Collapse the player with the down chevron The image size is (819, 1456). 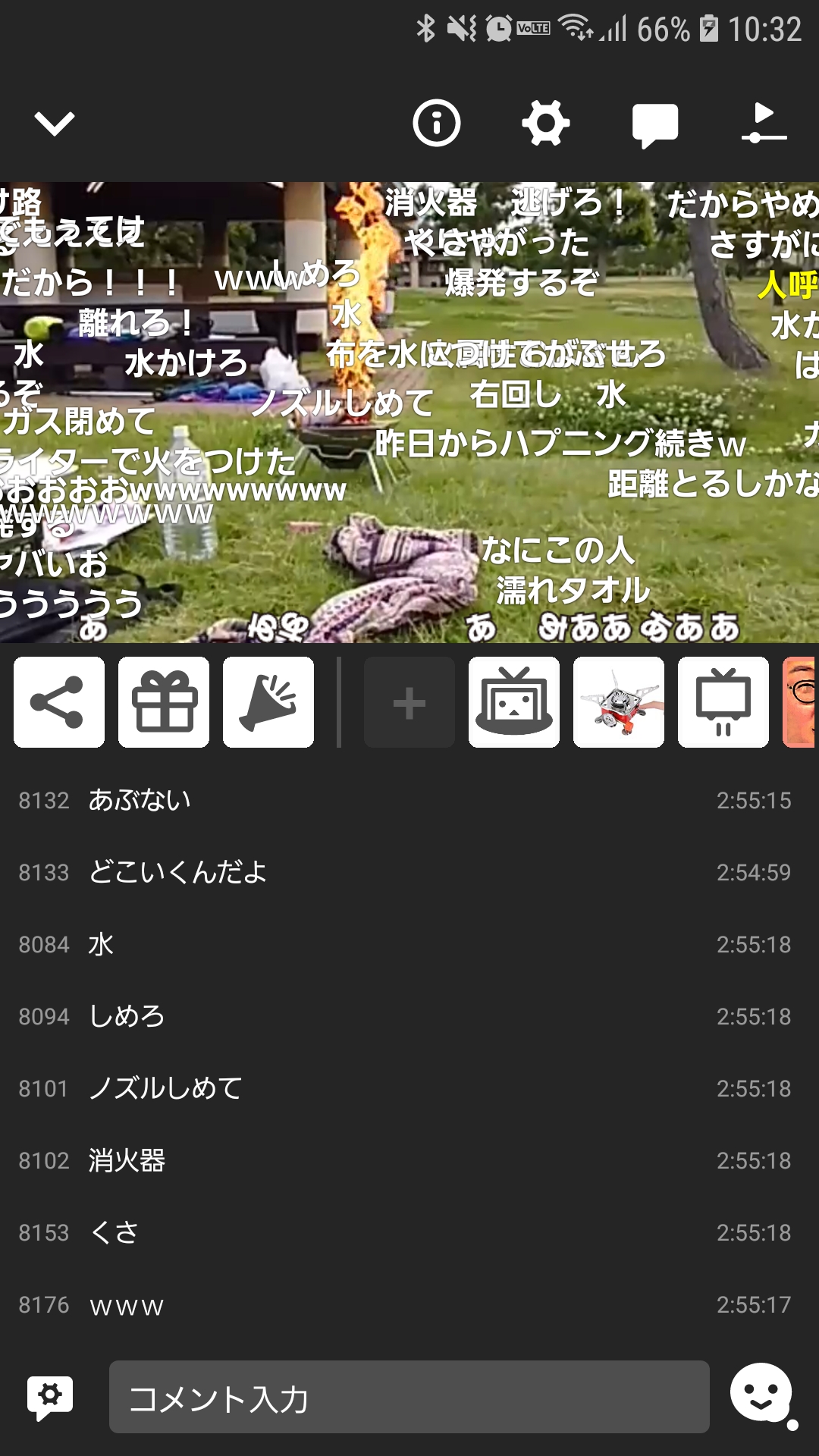pyautogui.click(x=55, y=124)
